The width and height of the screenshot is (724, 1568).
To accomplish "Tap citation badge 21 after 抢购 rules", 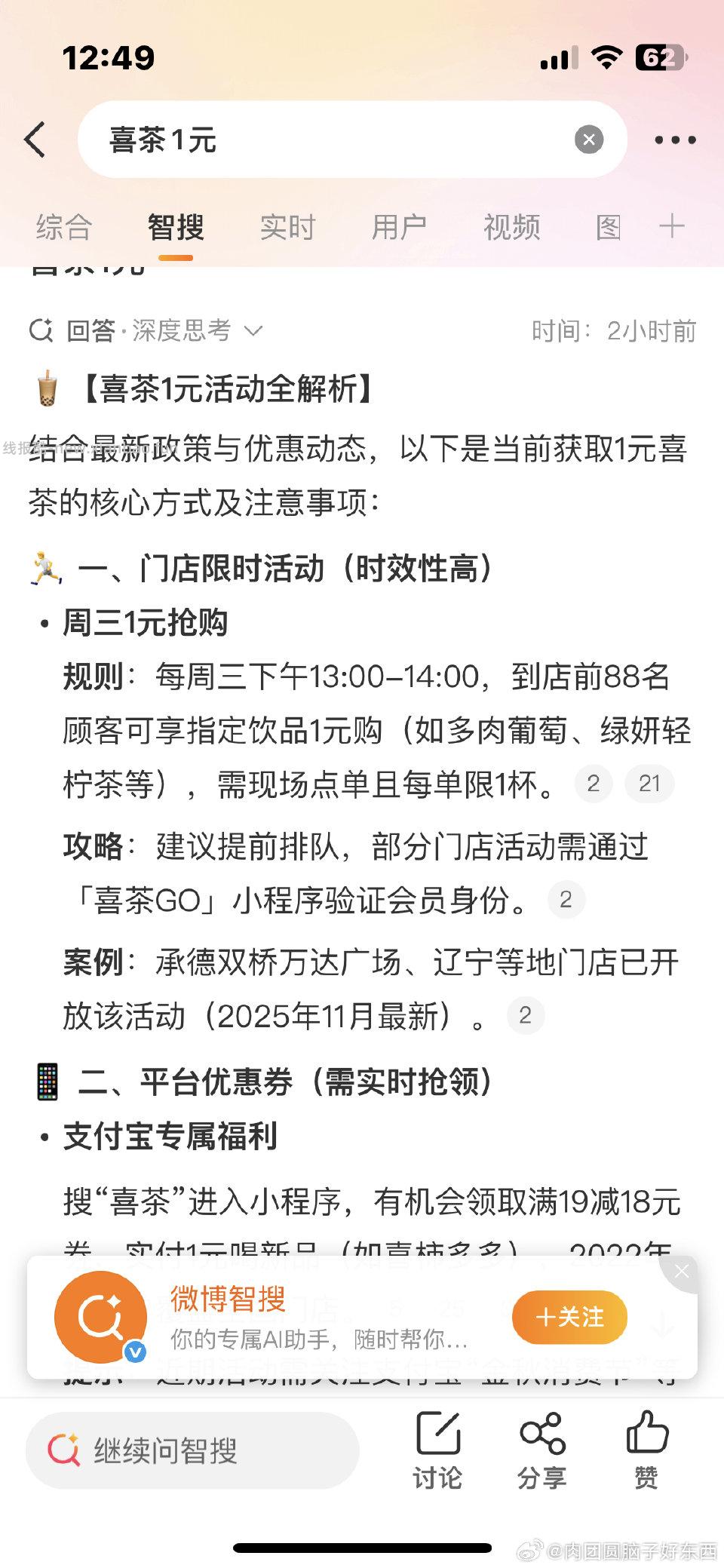I will (649, 784).
